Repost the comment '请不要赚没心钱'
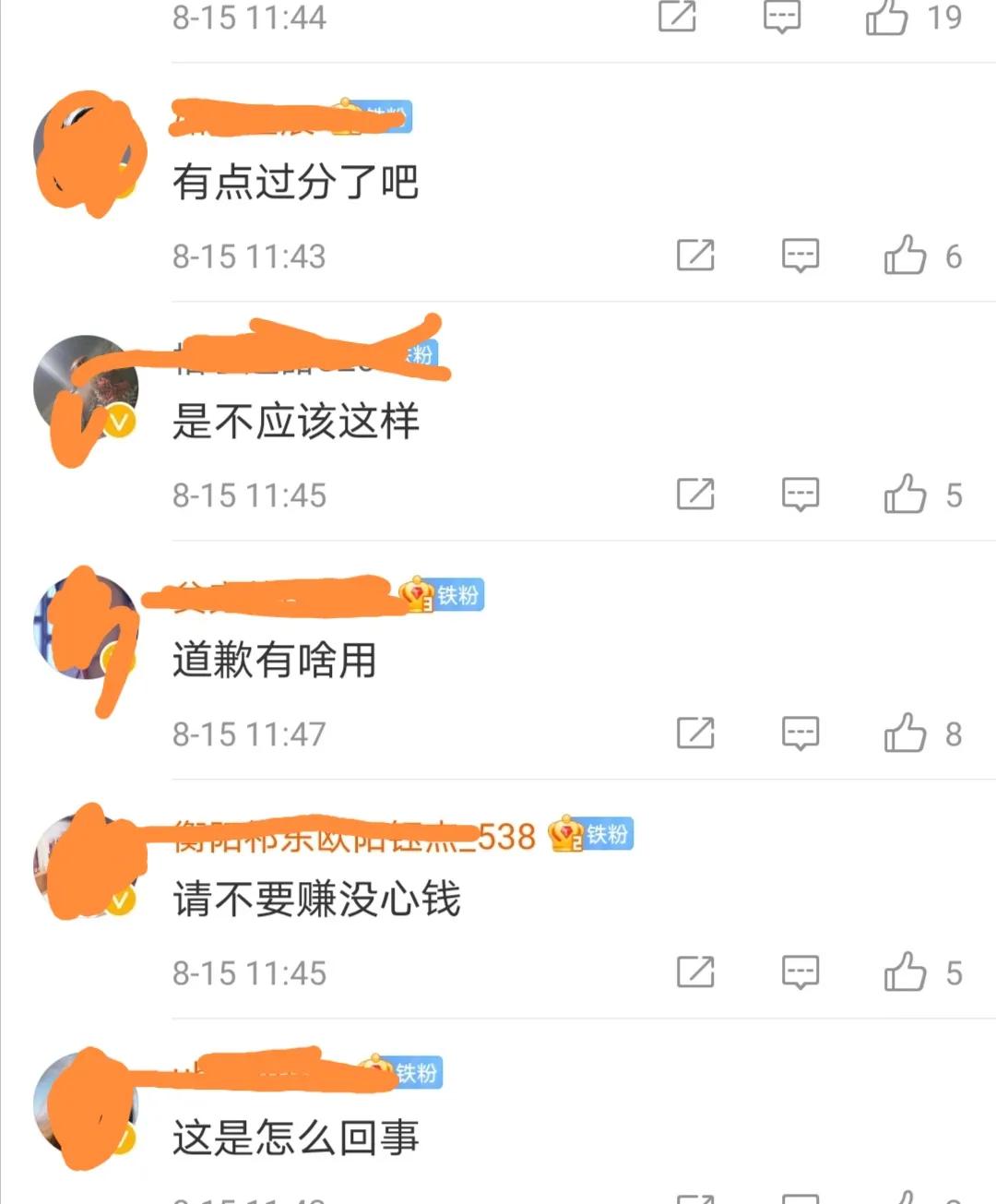996x1204 pixels. [x=695, y=972]
